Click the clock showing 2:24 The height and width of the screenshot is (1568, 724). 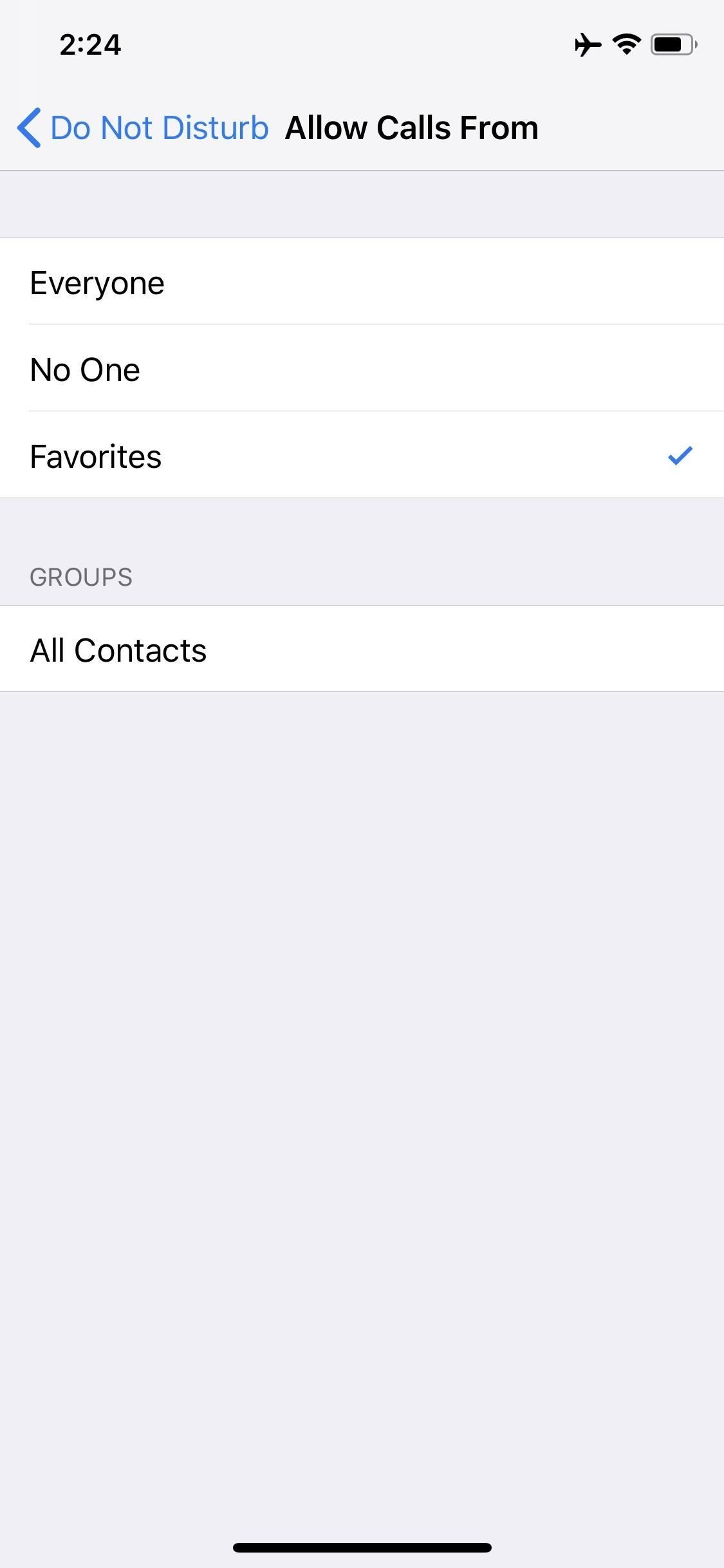coord(89,44)
